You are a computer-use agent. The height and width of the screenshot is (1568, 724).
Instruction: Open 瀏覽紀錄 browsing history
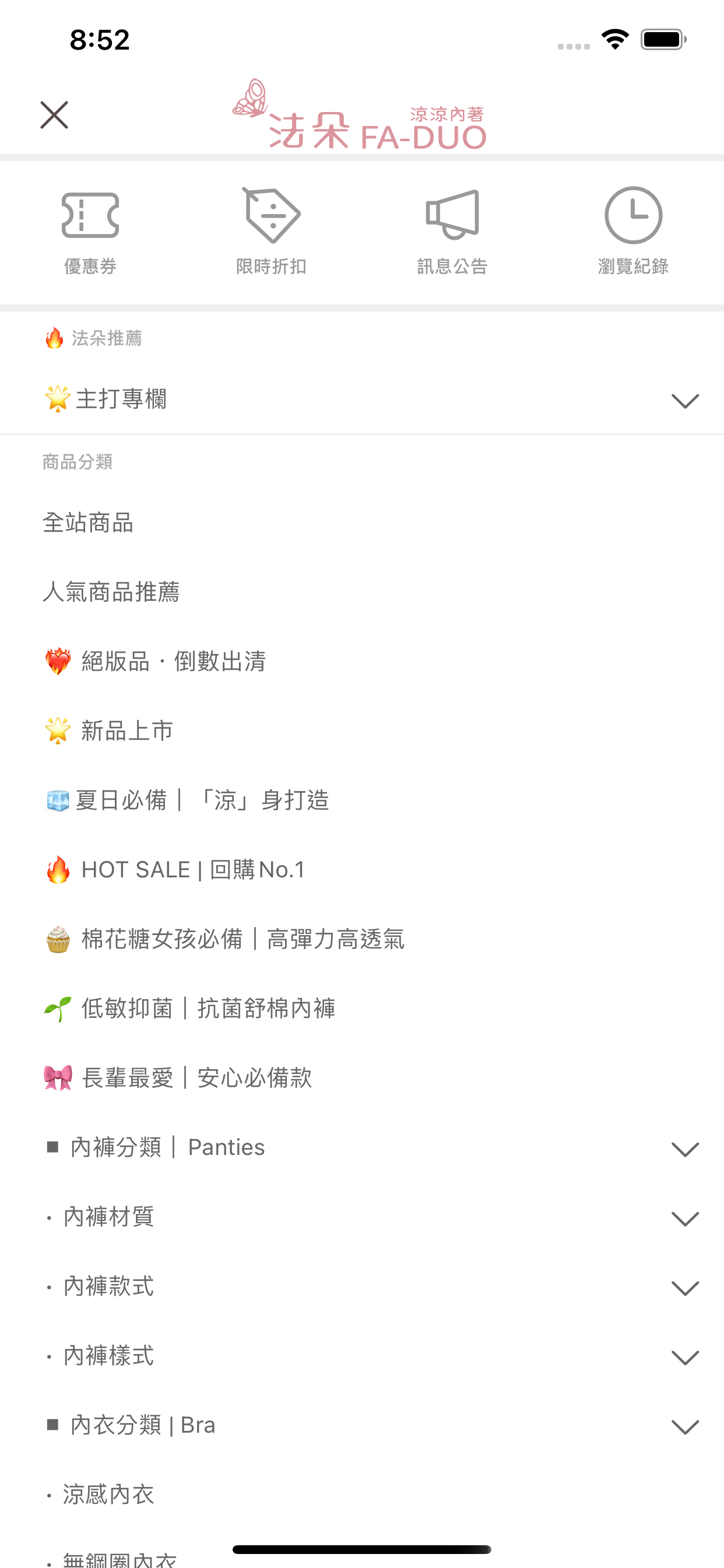click(x=633, y=233)
